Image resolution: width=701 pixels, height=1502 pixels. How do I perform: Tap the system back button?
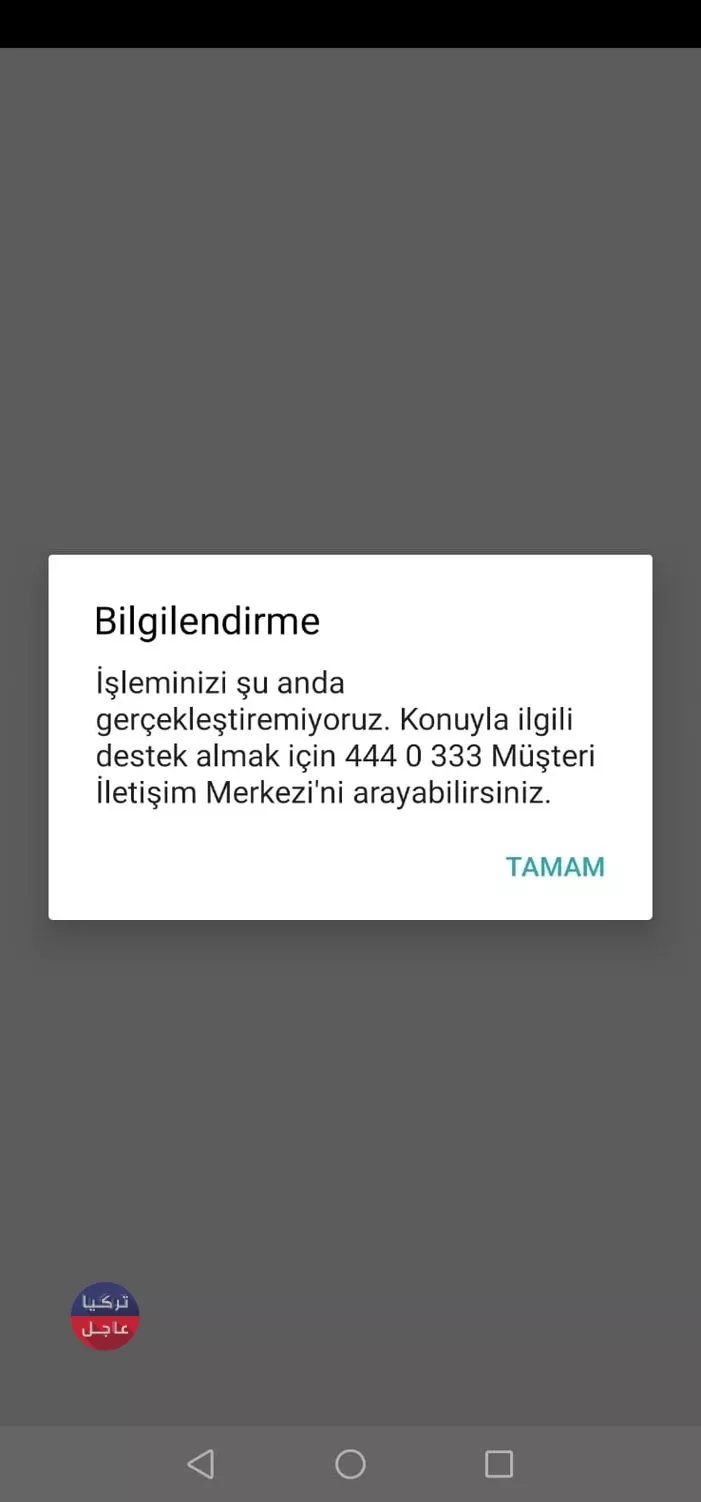[201, 1464]
